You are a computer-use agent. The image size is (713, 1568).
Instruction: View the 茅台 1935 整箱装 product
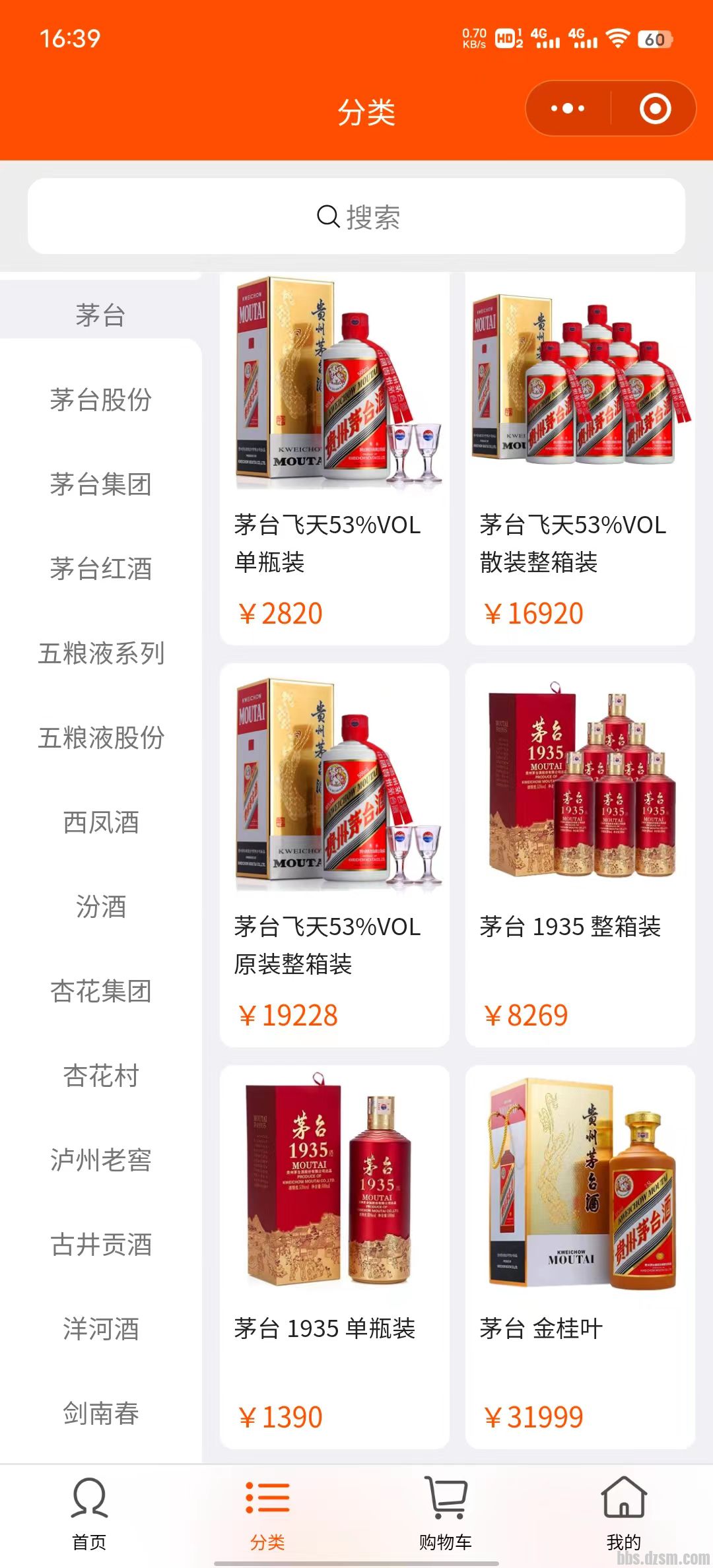[x=580, y=855]
